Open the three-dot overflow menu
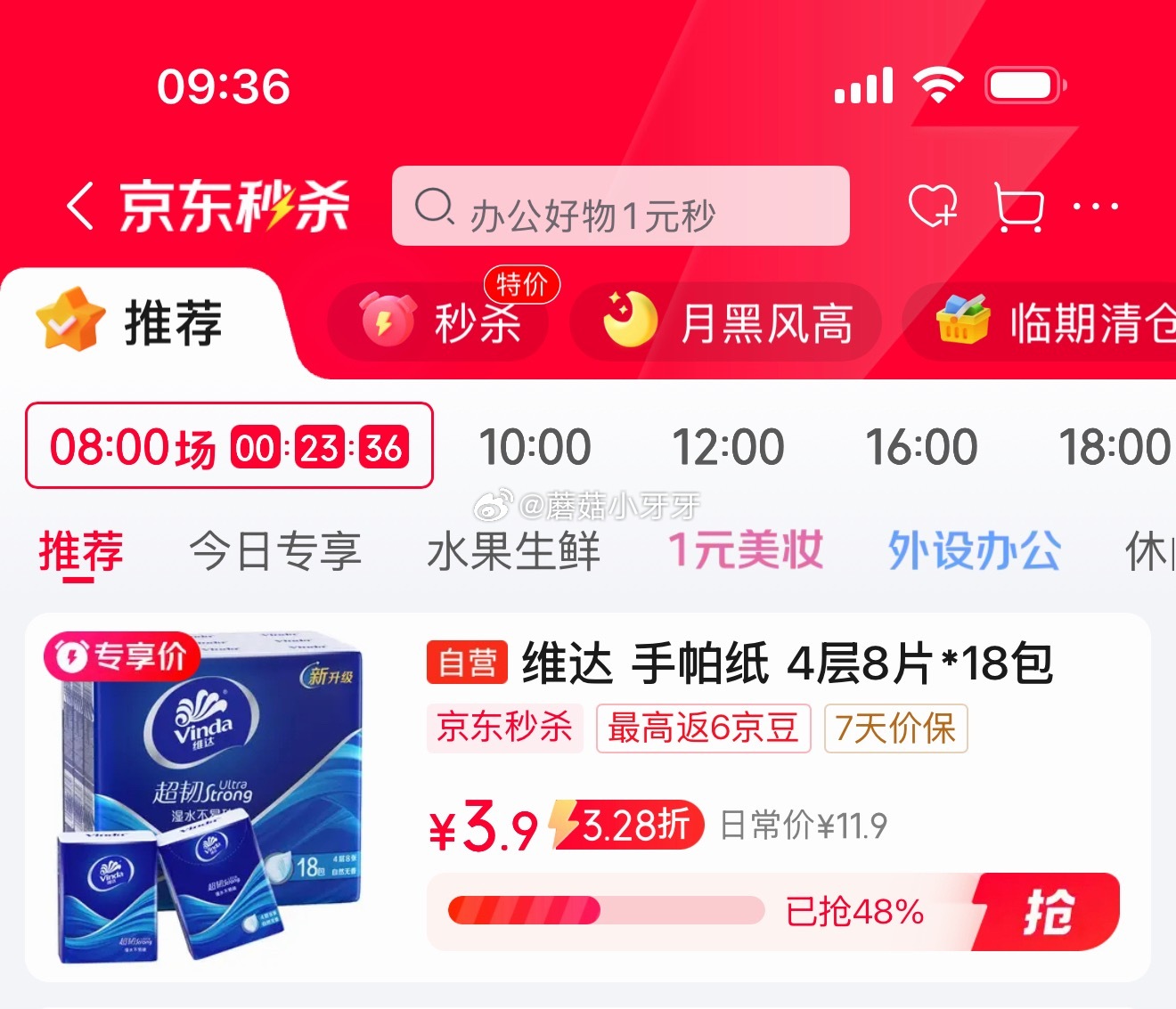The width and height of the screenshot is (1176, 1009). coord(1096,207)
